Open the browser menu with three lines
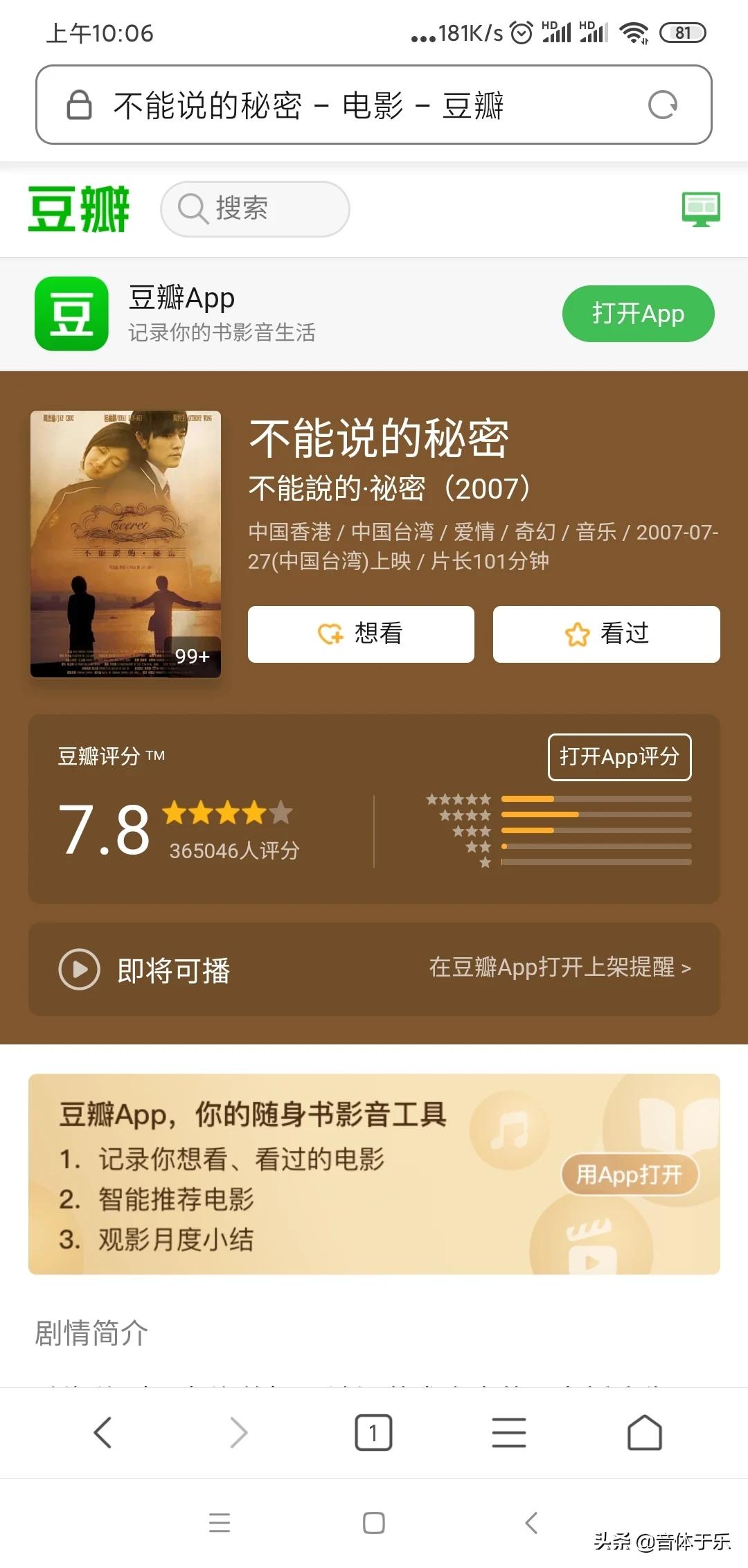This screenshot has height=1568, width=748. (x=509, y=1432)
